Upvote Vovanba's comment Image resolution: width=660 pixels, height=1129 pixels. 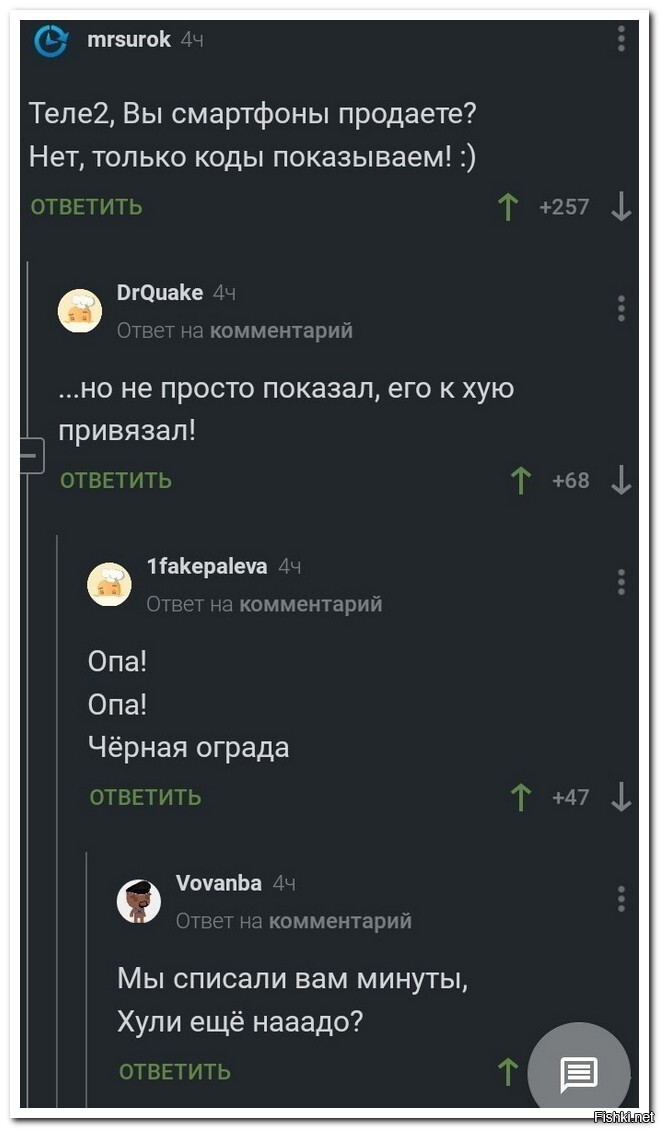click(508, 1072)
